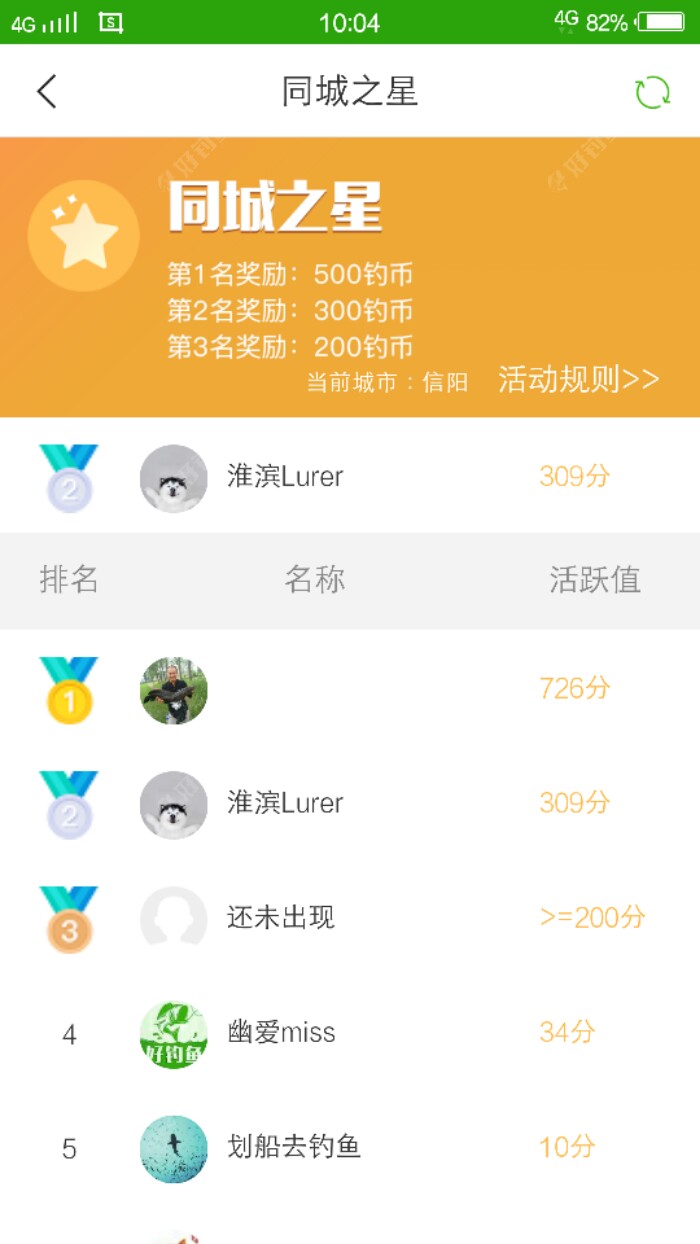
Task: Open the first-place user with 726分
Action: pyautogui.click(x=174, y=690)
